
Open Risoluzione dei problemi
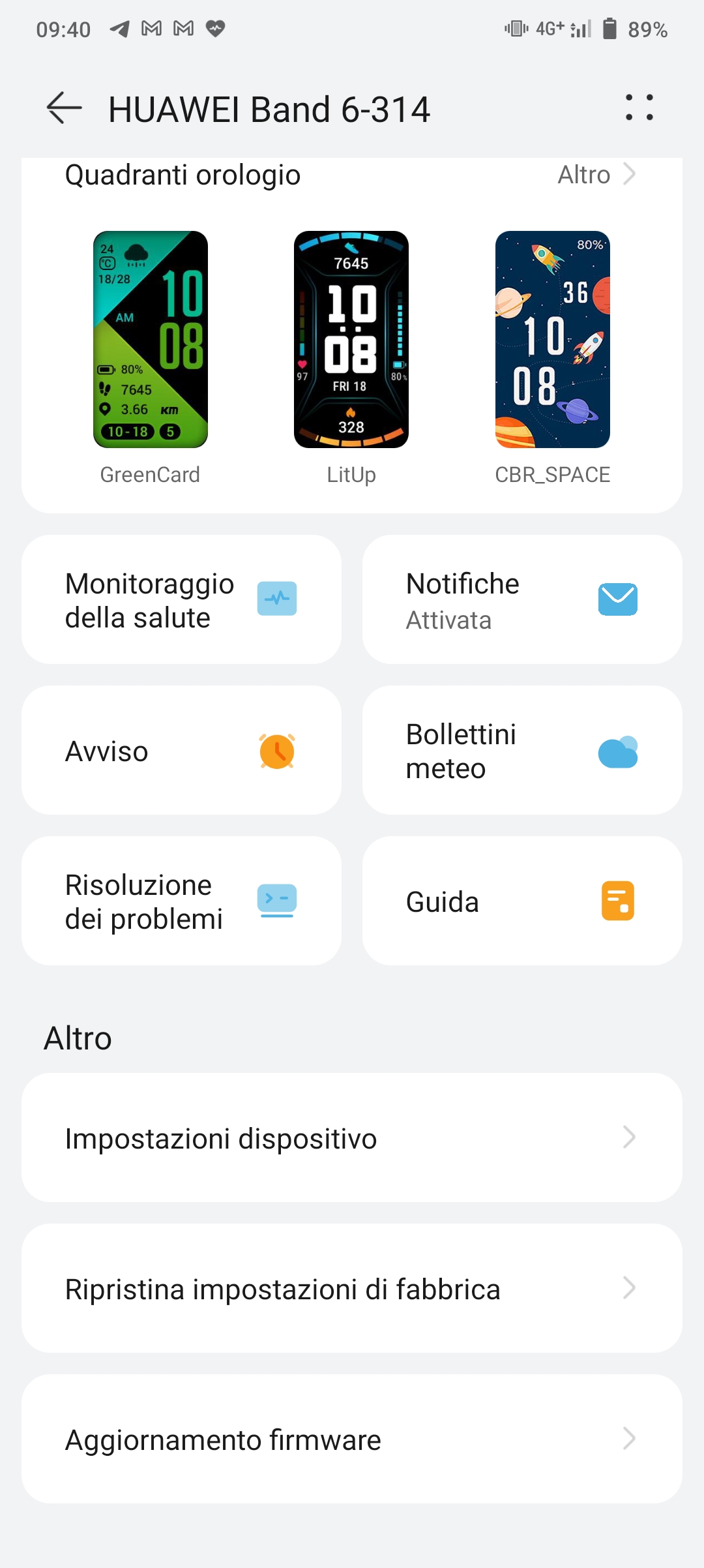(181, 901)
